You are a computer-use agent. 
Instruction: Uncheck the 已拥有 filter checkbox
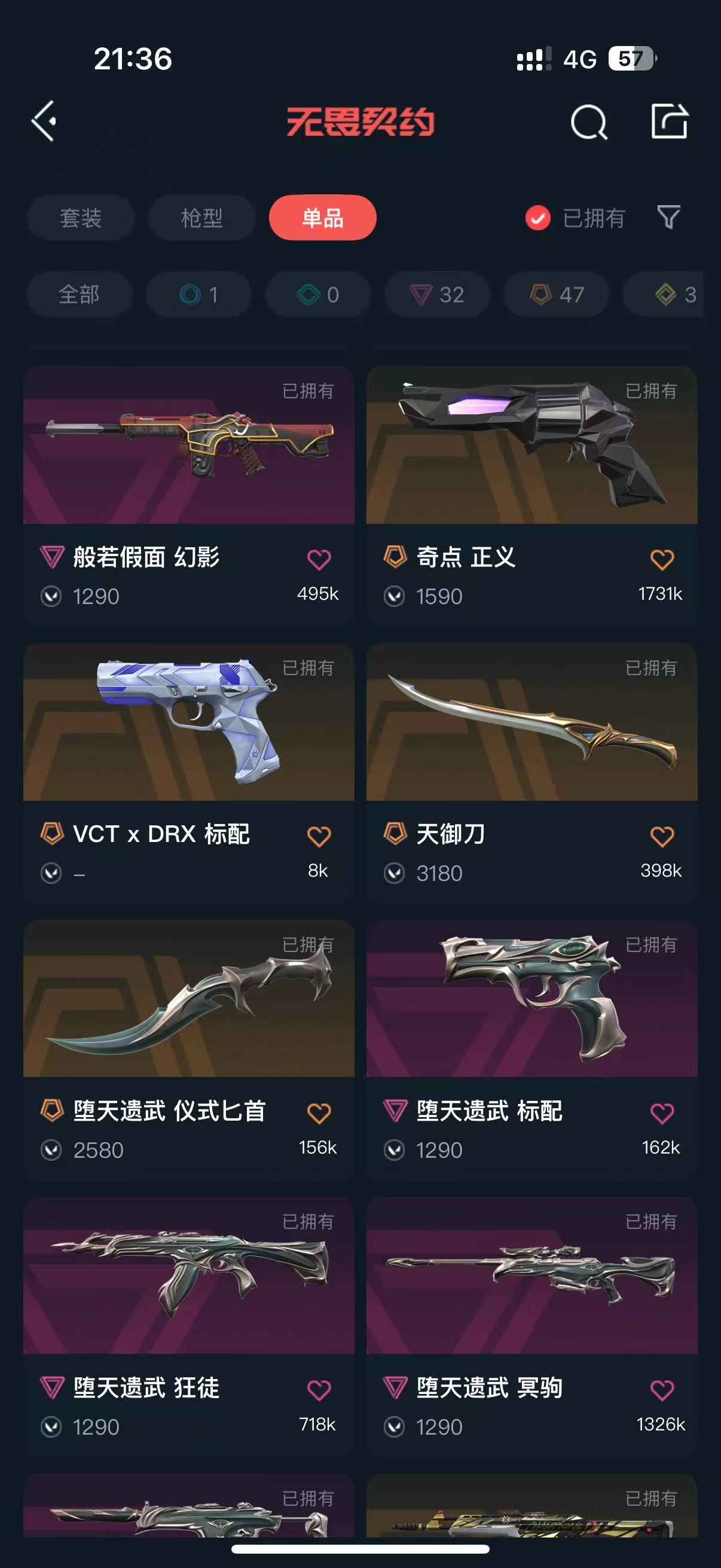pyautogui.click(x=538, y=218)
